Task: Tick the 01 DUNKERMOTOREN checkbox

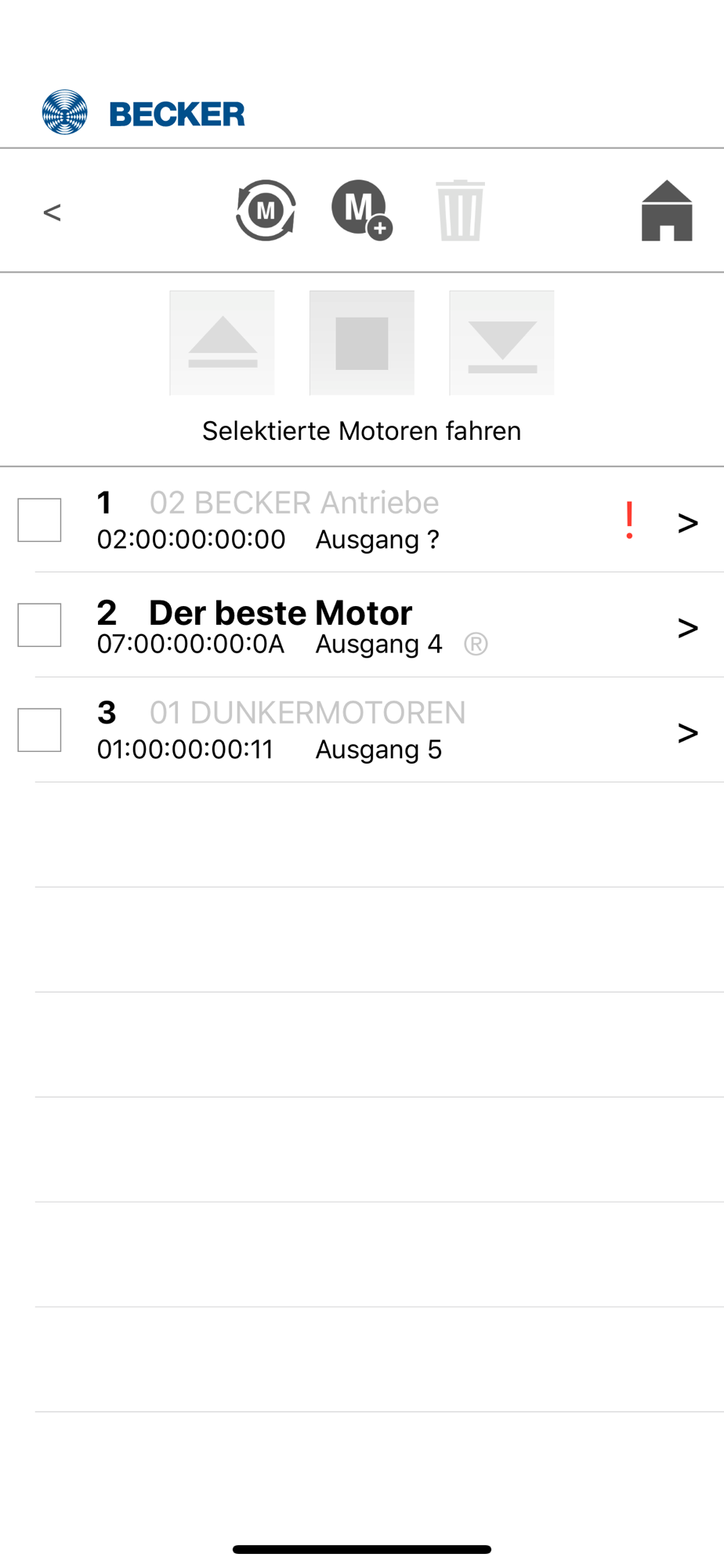Action: click(39, 730)
